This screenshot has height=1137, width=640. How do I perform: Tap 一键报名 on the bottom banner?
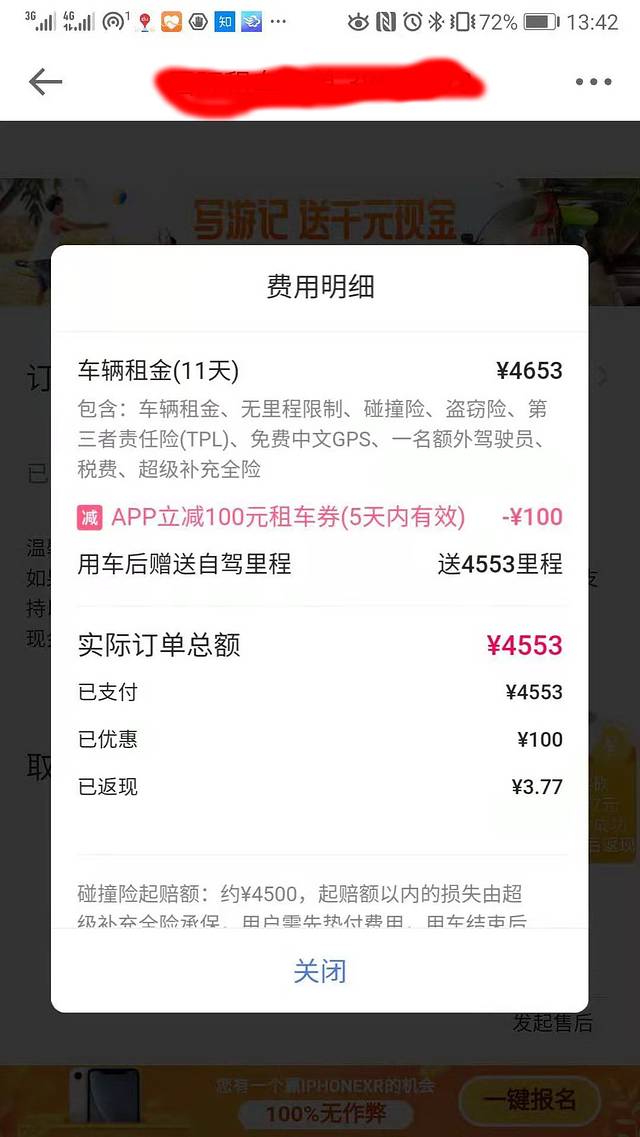529,1100
